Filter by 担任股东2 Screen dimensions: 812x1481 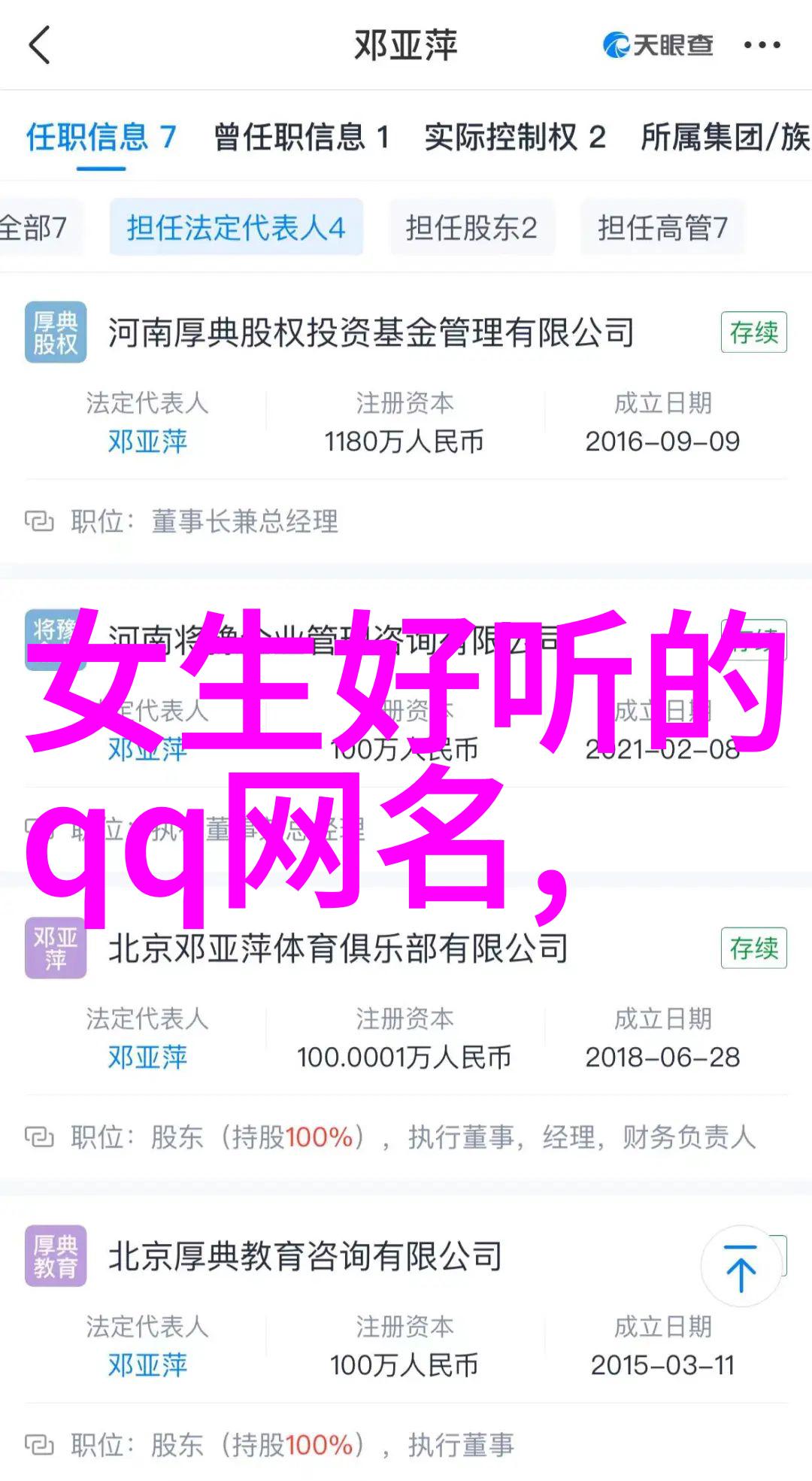tap(471, 227)
